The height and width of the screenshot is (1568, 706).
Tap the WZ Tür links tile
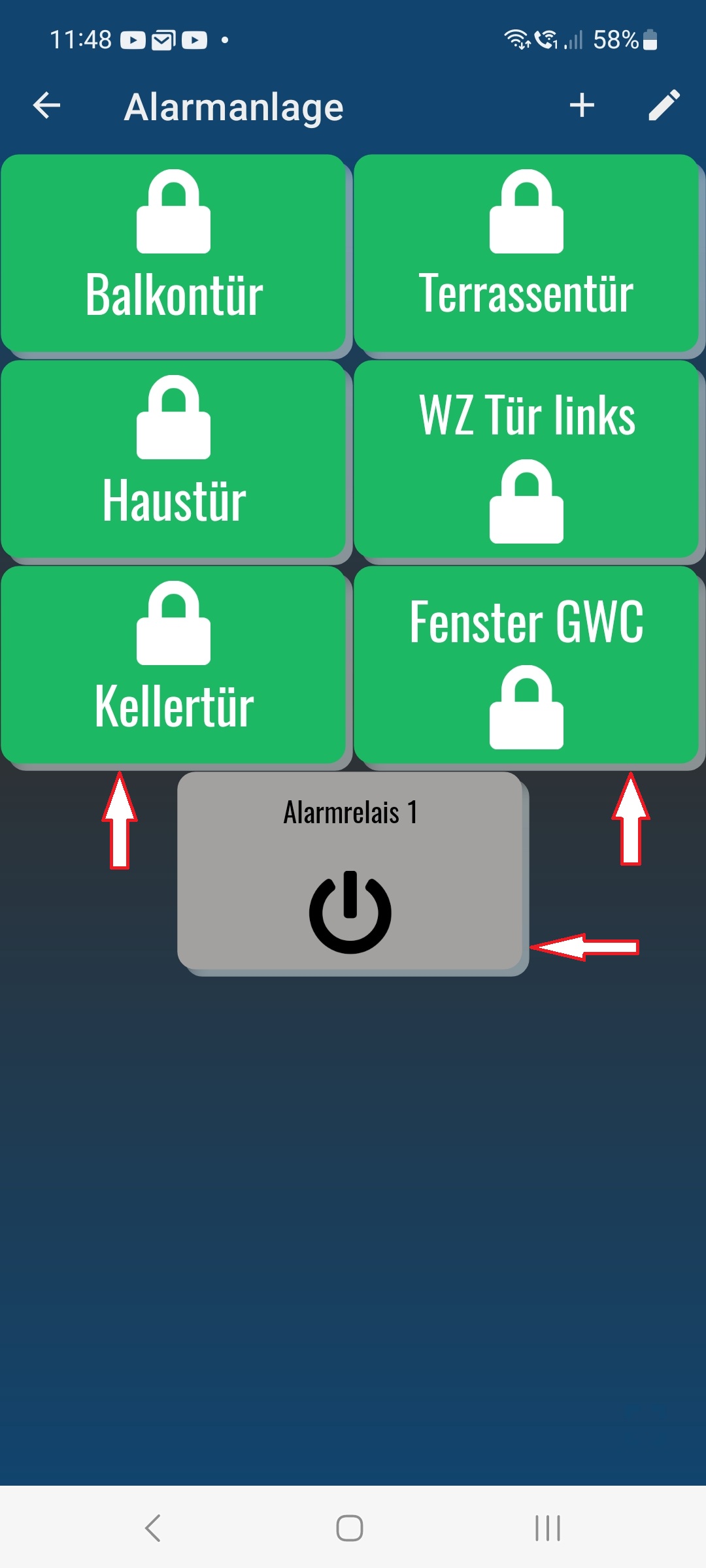[526, 459]
